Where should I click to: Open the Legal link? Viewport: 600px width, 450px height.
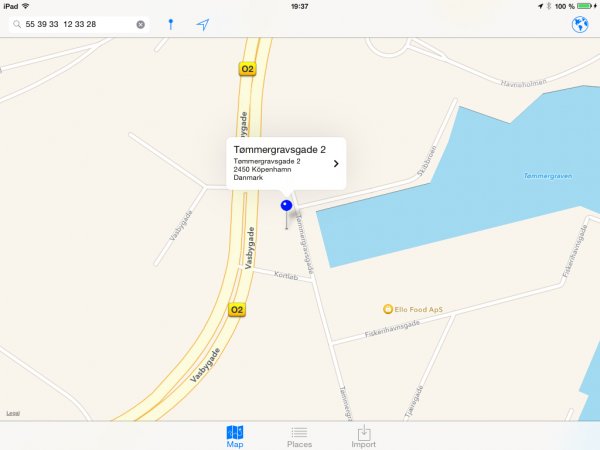click(x=13, y=413)
